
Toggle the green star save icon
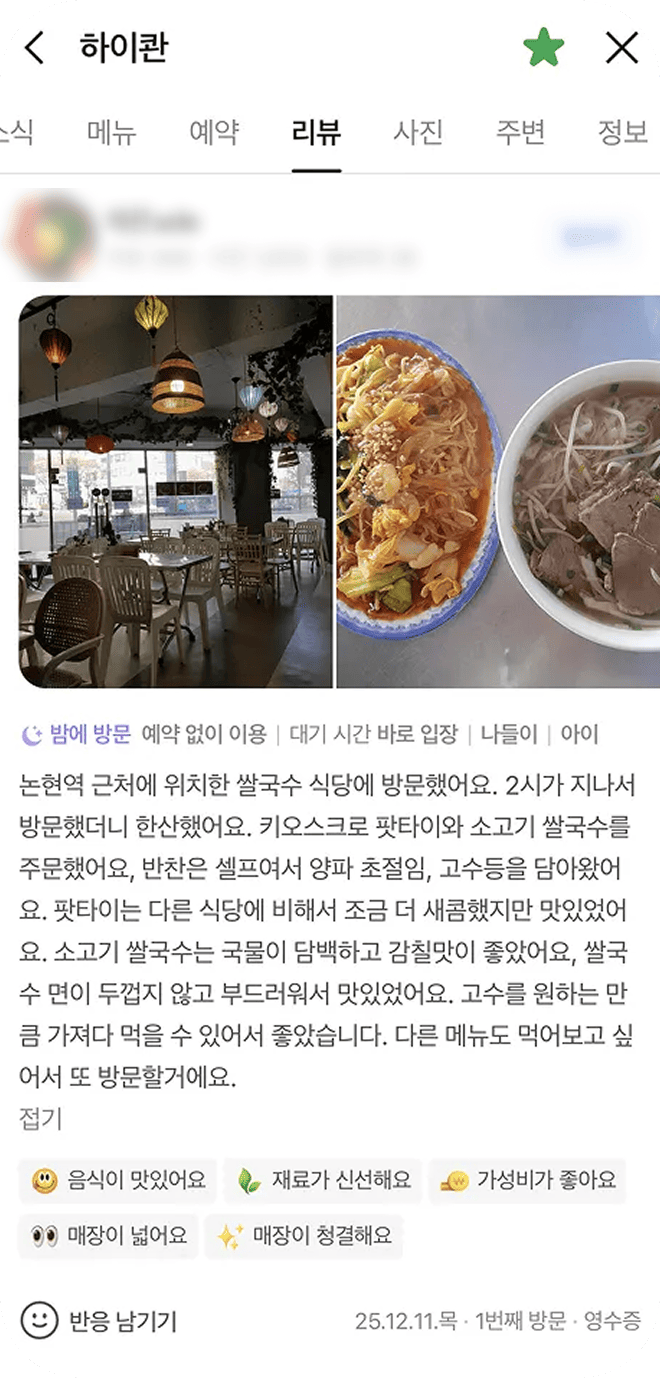click(x=543, y=47)
